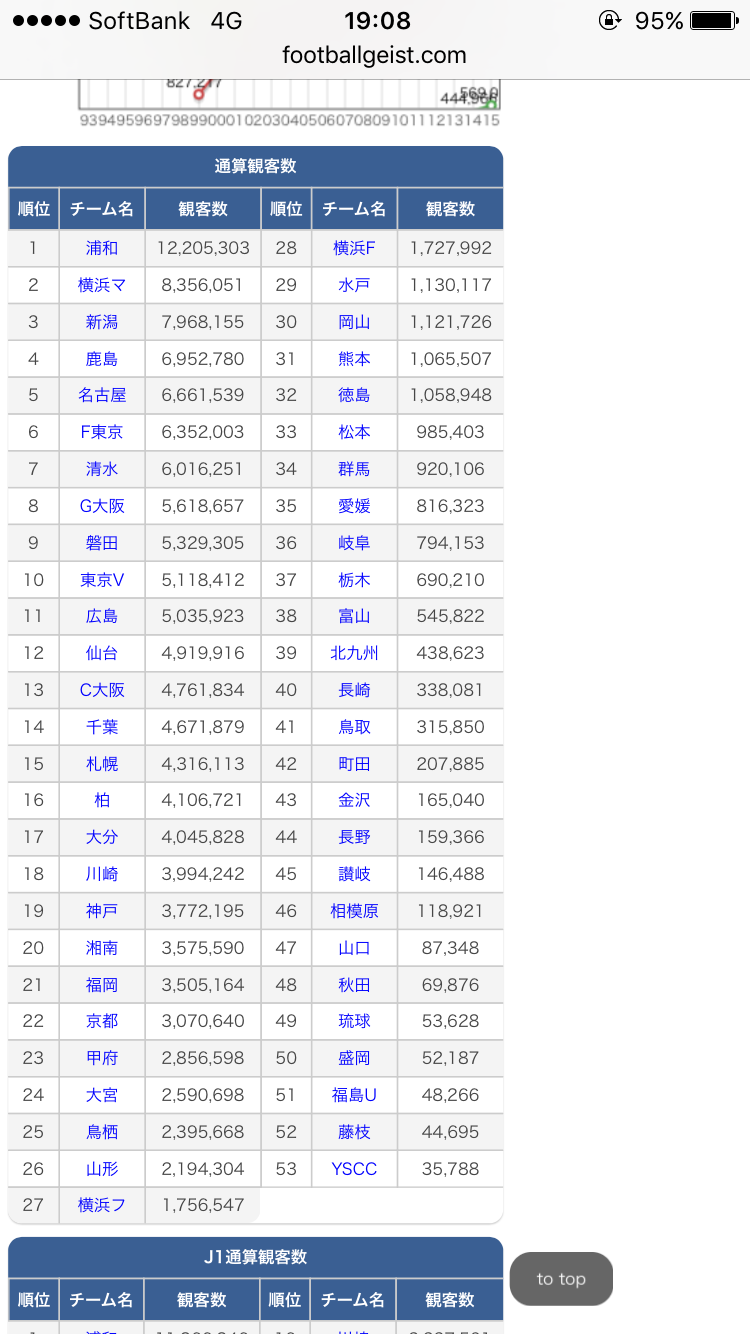750x1334 pixels.
Task: Open the 北九州 team link
Action: tap(354, 653)
